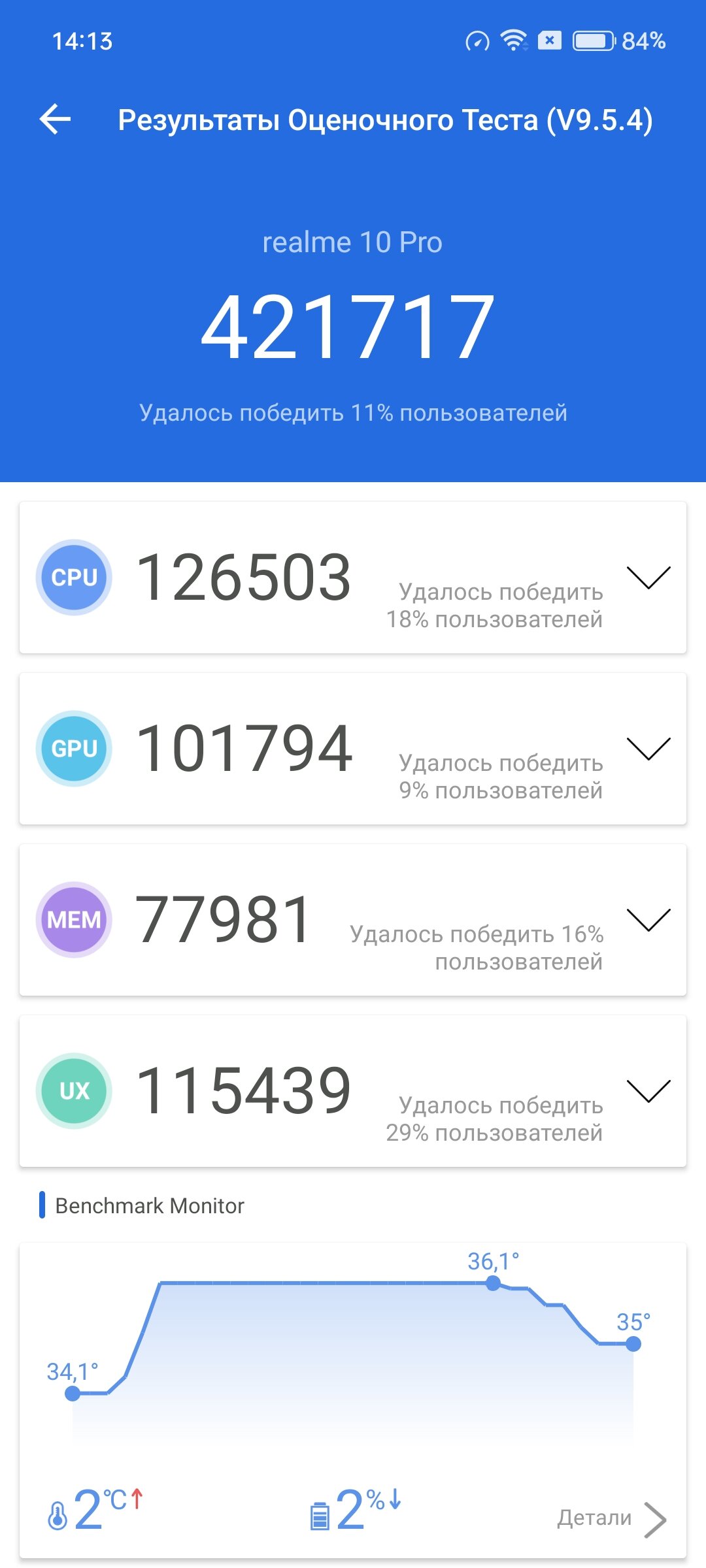The image size is (706, 1568).
Task: Expand the GPU score 101794 details
Action: [x=648, y=749]
